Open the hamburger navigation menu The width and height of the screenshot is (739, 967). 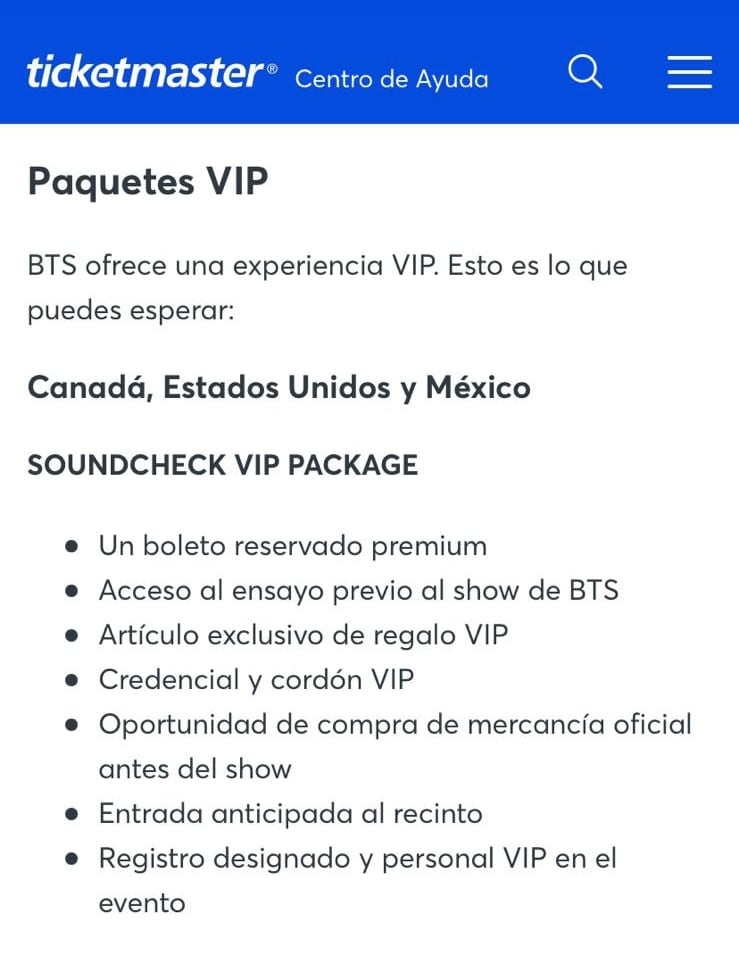[x=688, y=72]
